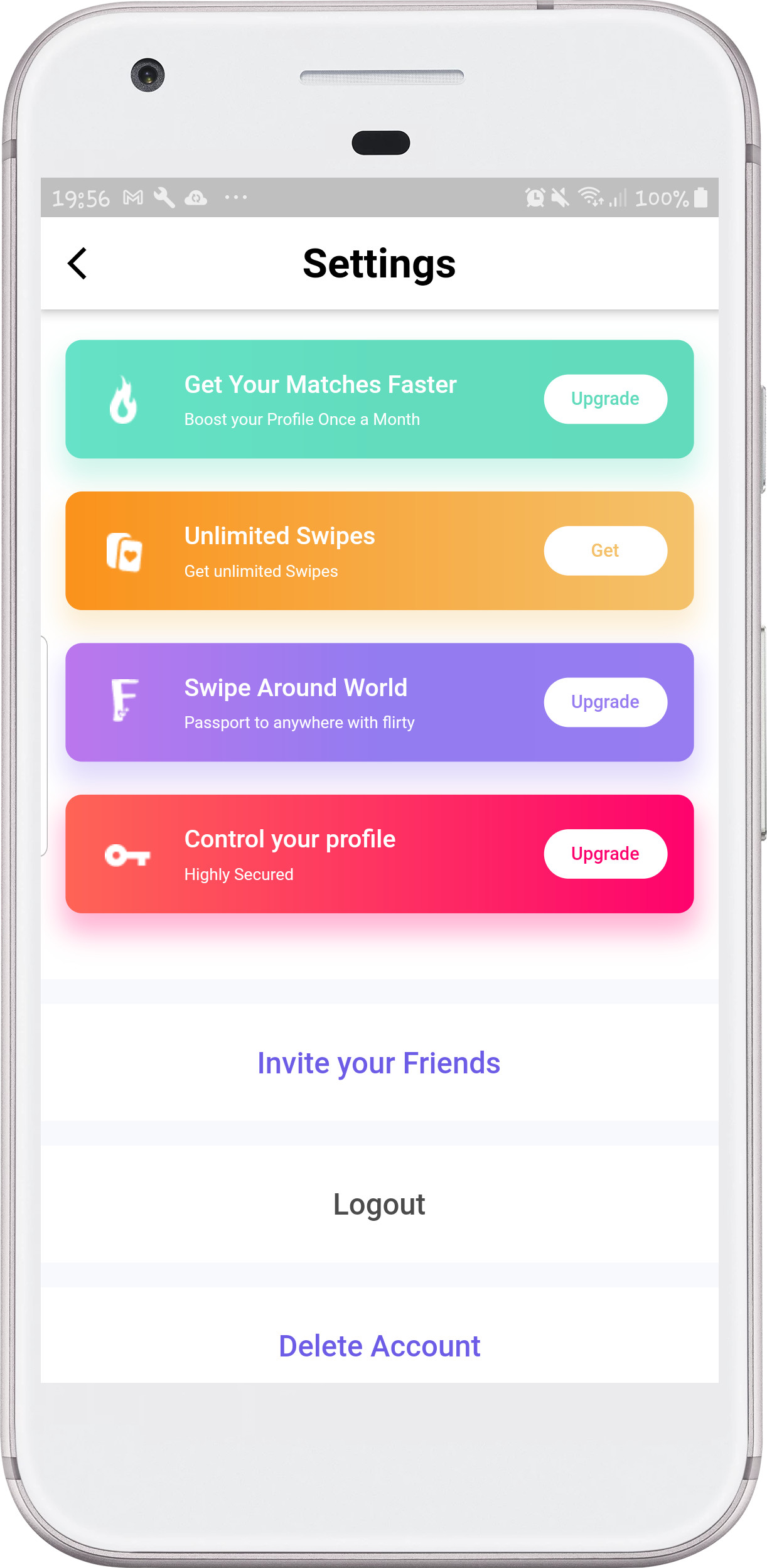Go back from Settings
Image resolution: width=767 pixels, height=1568 pixels.
tap(77, 263)
